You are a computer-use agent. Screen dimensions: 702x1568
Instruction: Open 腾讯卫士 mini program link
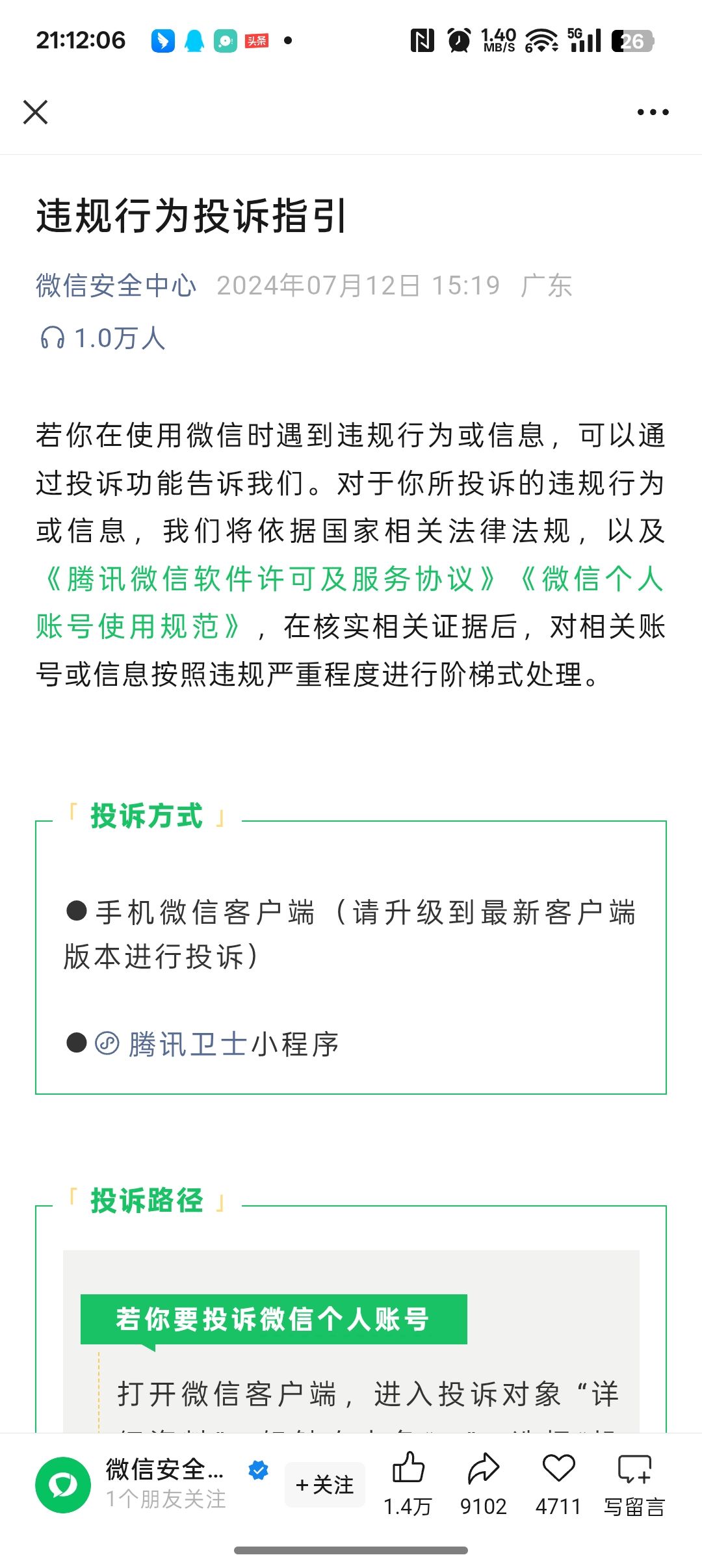[x=187, y=1044]
